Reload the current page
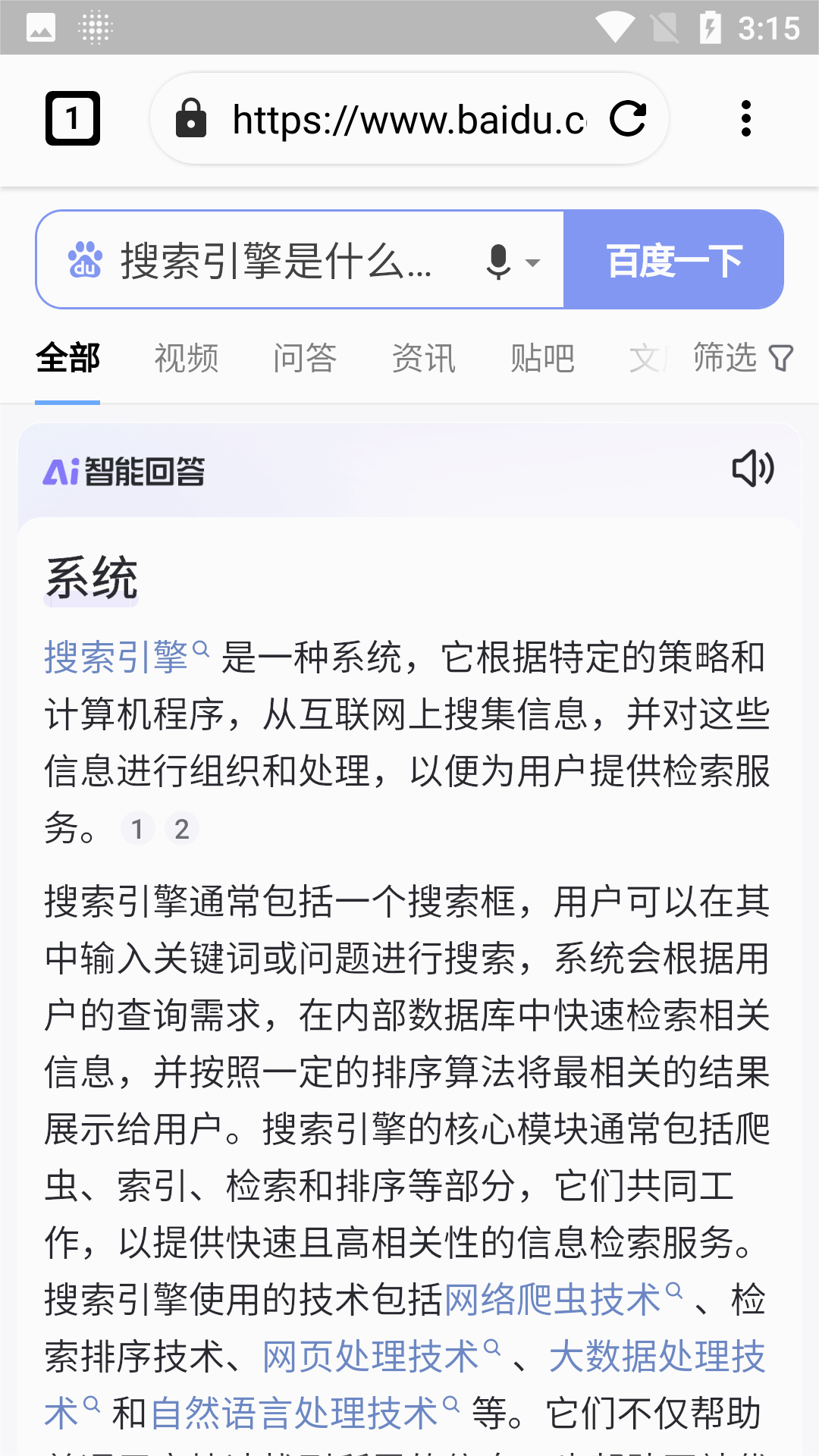Viewport: 819px width, 1456px height. pos(629,118)
